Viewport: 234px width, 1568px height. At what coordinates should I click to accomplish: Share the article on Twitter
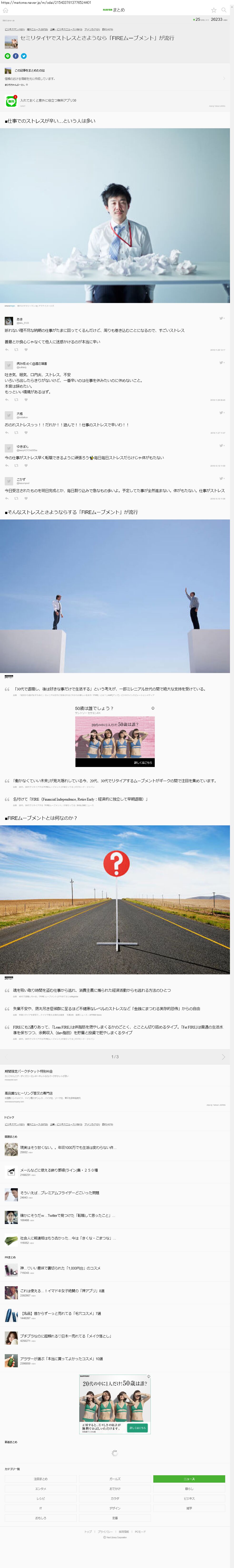click(24, 56)
